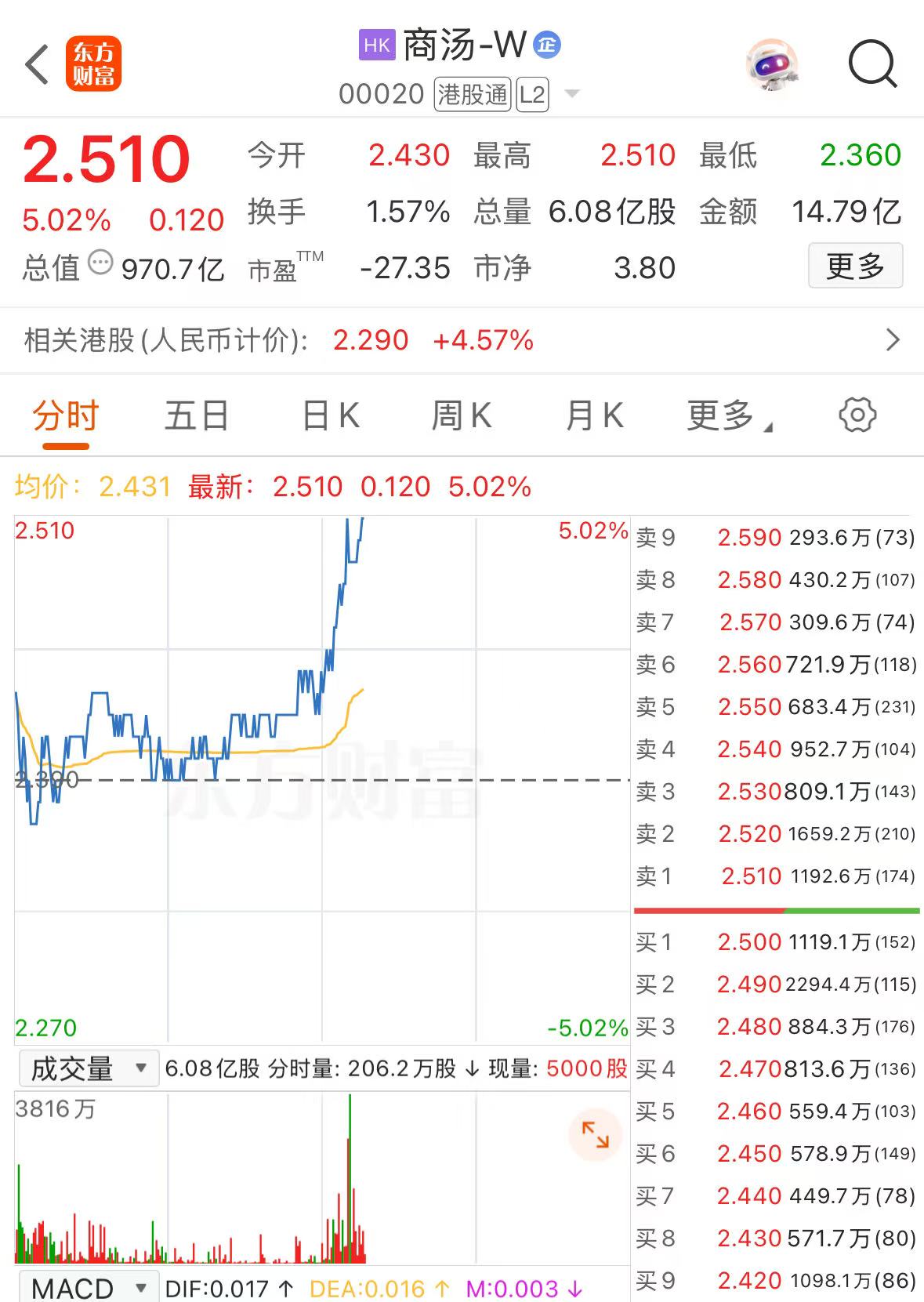Open chart settings gear
The image size is (924, 1302).
[857, 415]
